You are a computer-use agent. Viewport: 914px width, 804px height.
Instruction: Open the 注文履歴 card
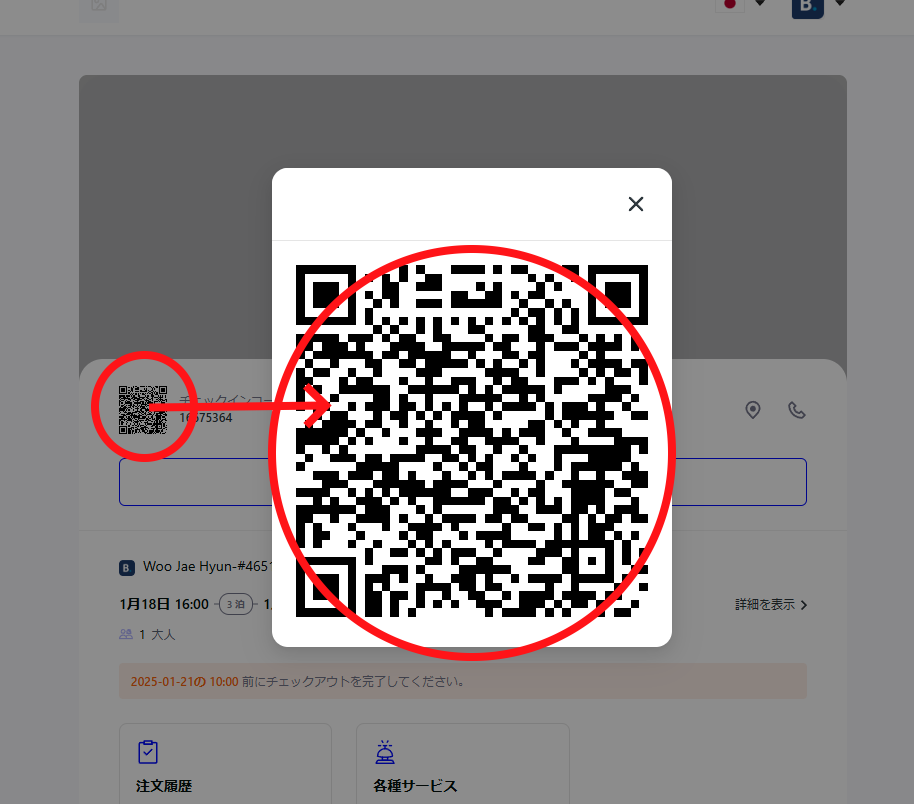click(225, 763)
